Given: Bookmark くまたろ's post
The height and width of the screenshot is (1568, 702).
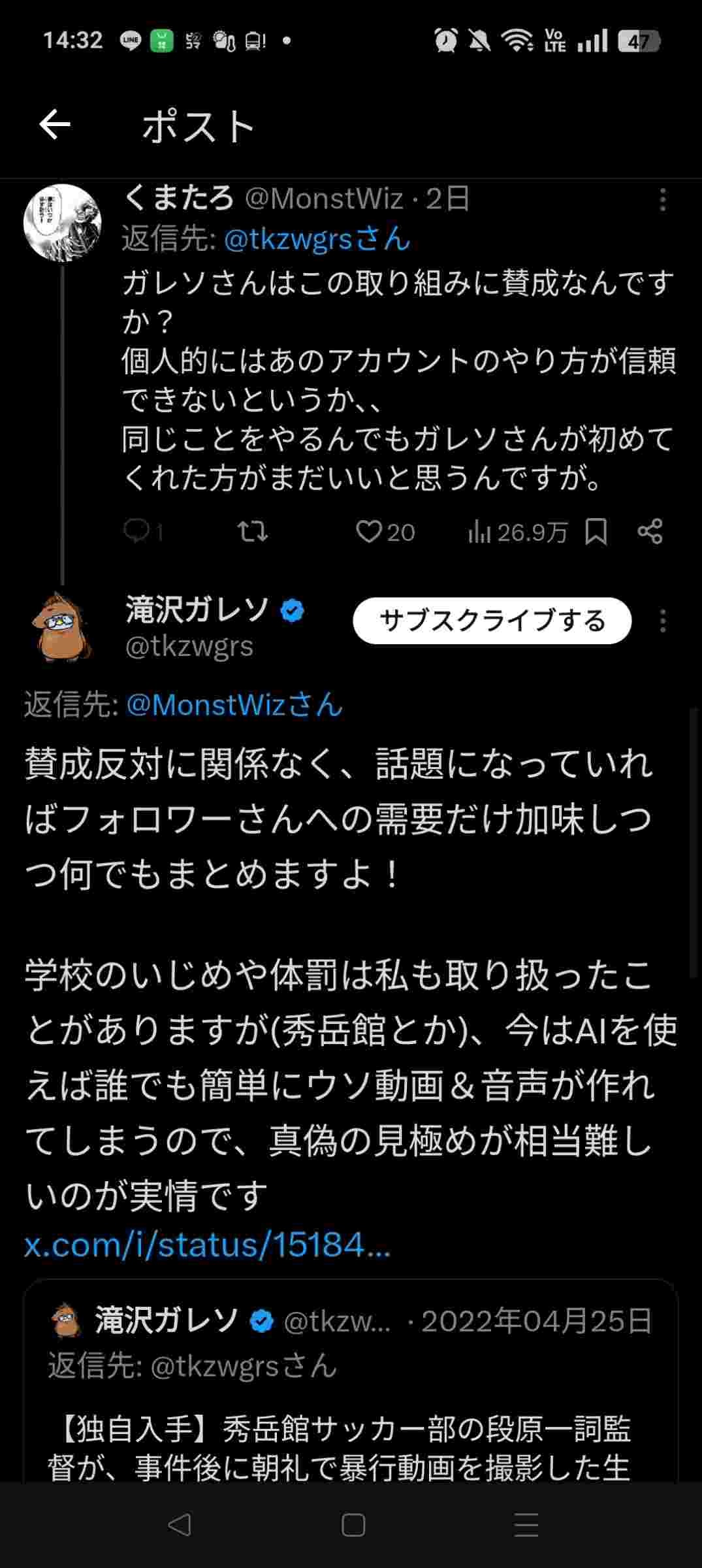Looking at the screenshot, I should tap(596, 532).
